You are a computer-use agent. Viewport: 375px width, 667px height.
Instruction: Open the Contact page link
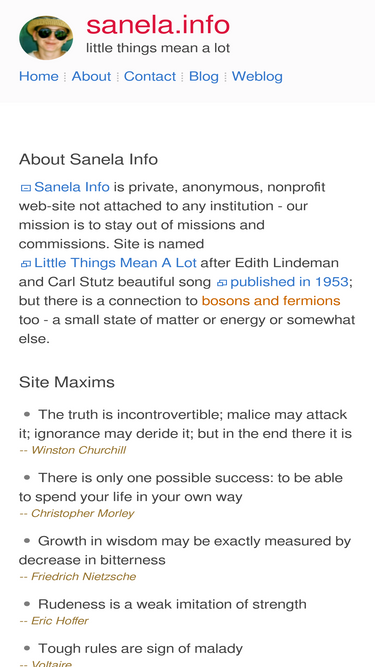(x=150, y=77)
